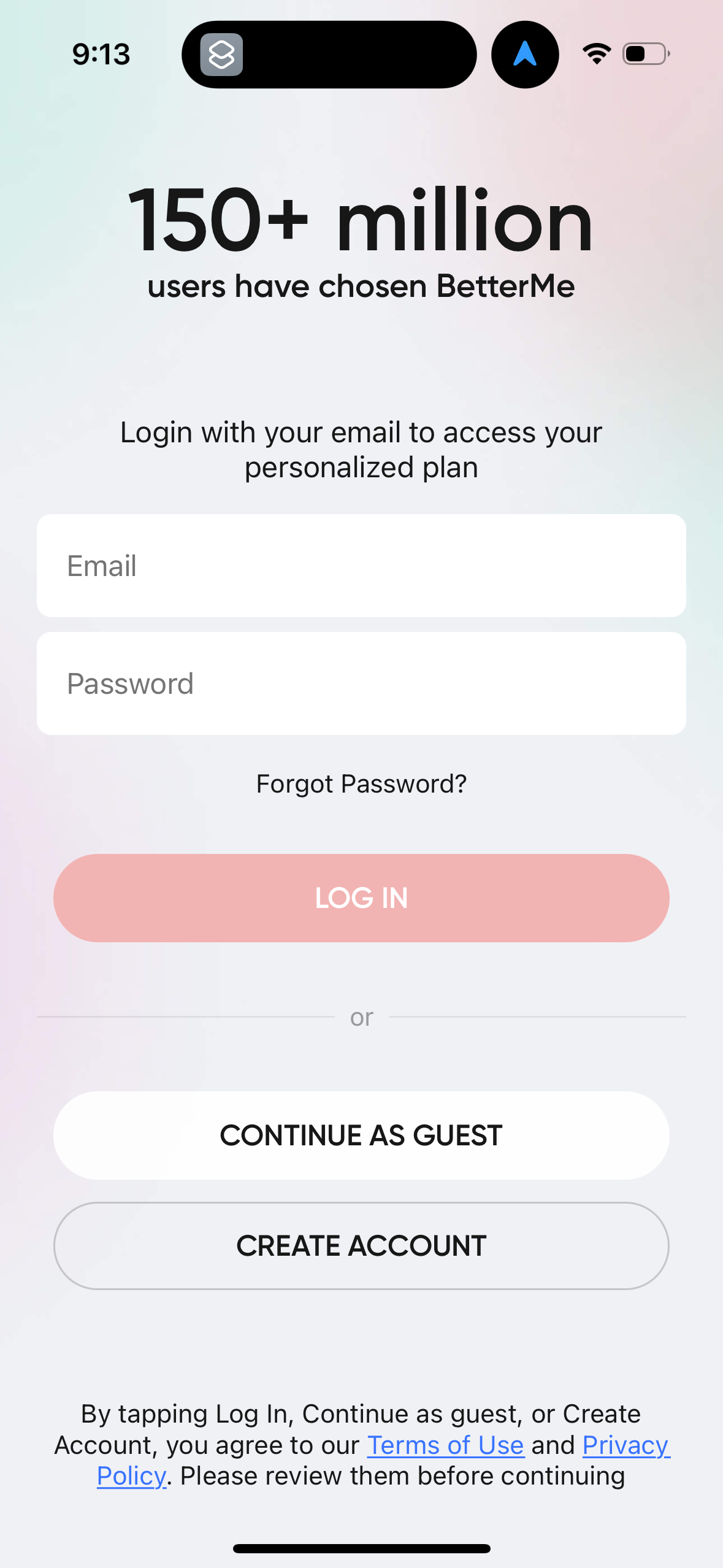
Task: Tap the login instruction text
Action: [x=361, y=449]
